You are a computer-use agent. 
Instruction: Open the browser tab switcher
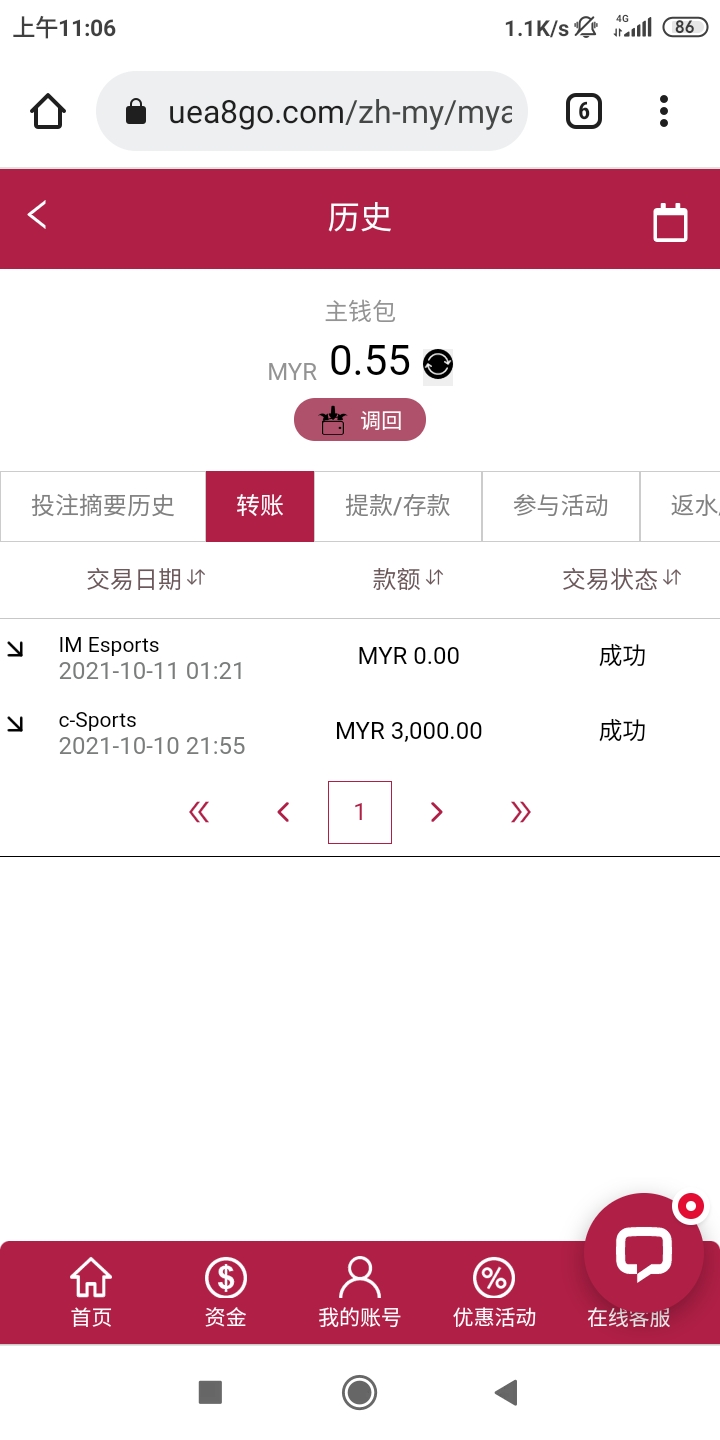click(584, 111)
